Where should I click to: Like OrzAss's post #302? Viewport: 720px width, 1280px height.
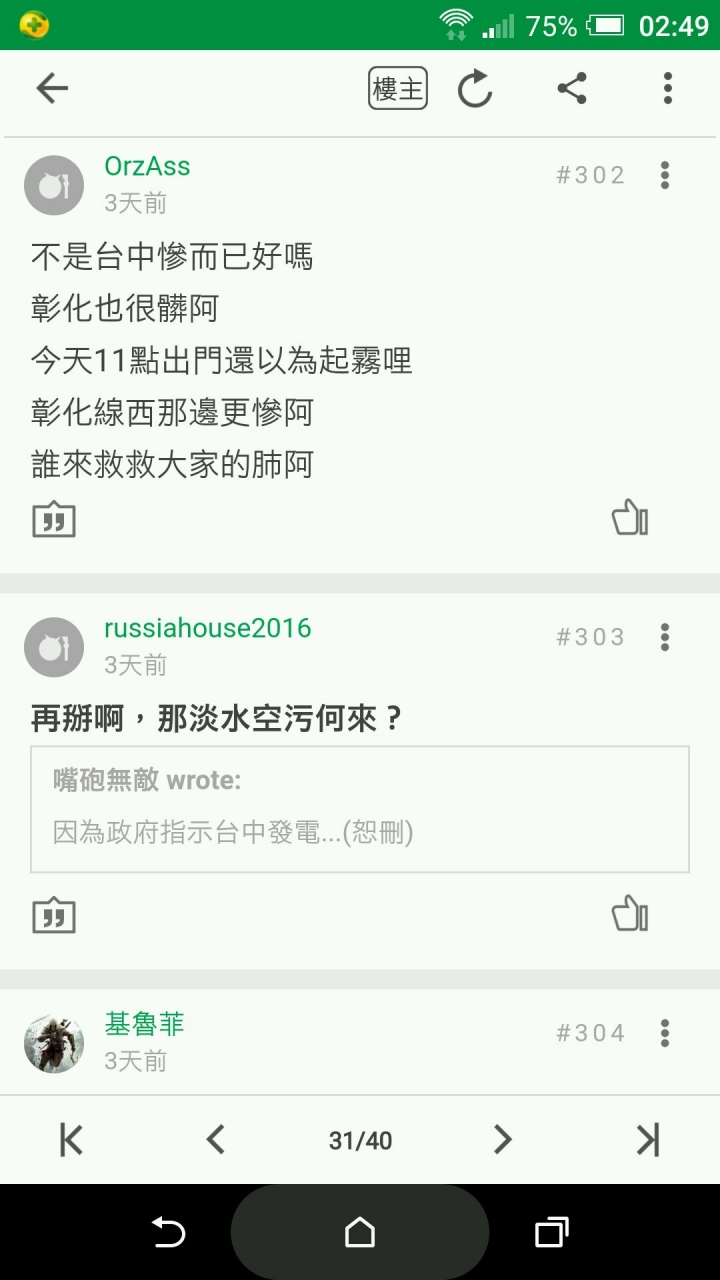[x=630, y=518]
